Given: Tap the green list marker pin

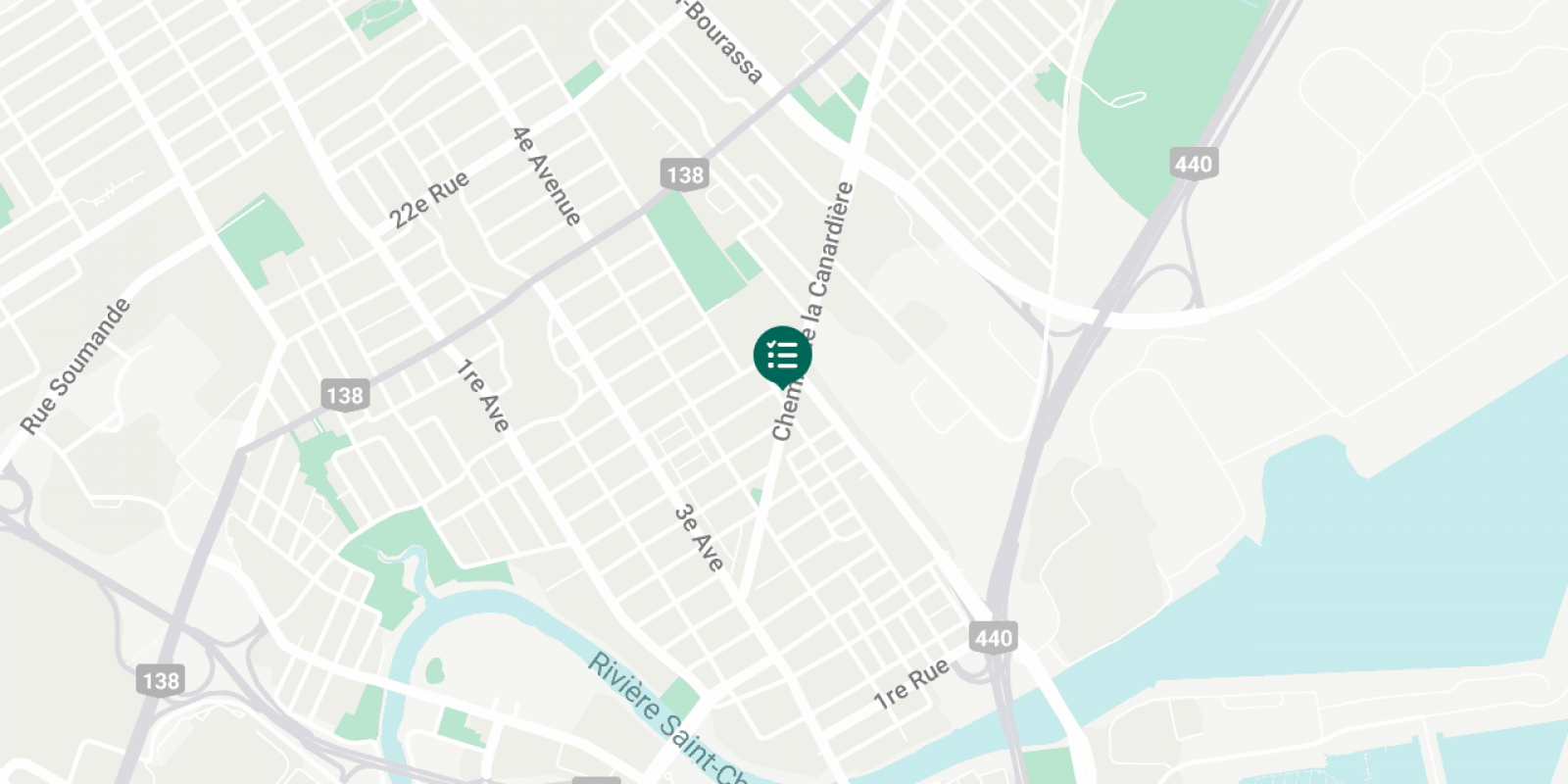Looking at the screenshot, I should pyautogui.click(x=782, y=356).
